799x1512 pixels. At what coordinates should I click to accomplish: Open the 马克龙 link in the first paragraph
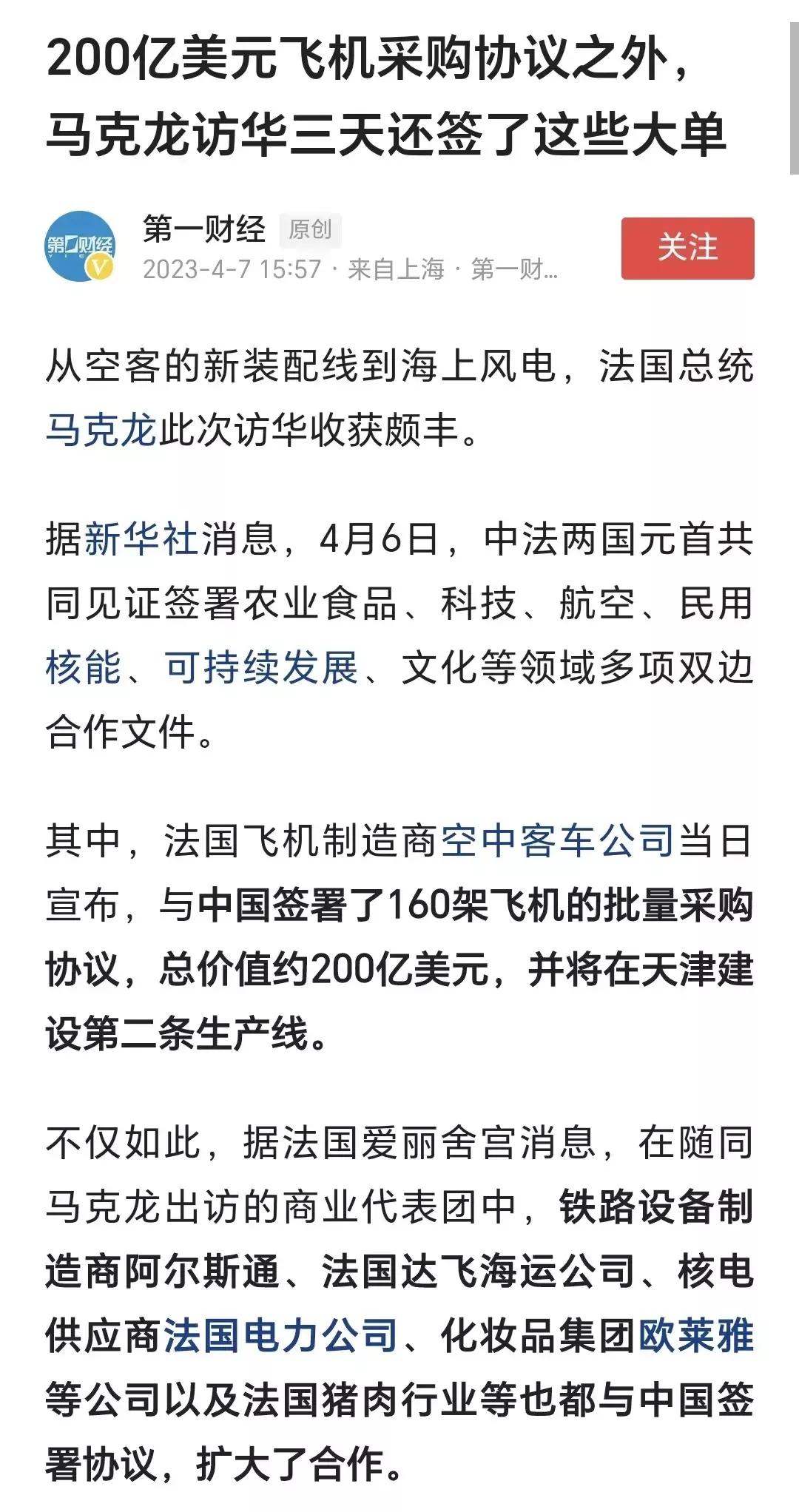point(101,430)
